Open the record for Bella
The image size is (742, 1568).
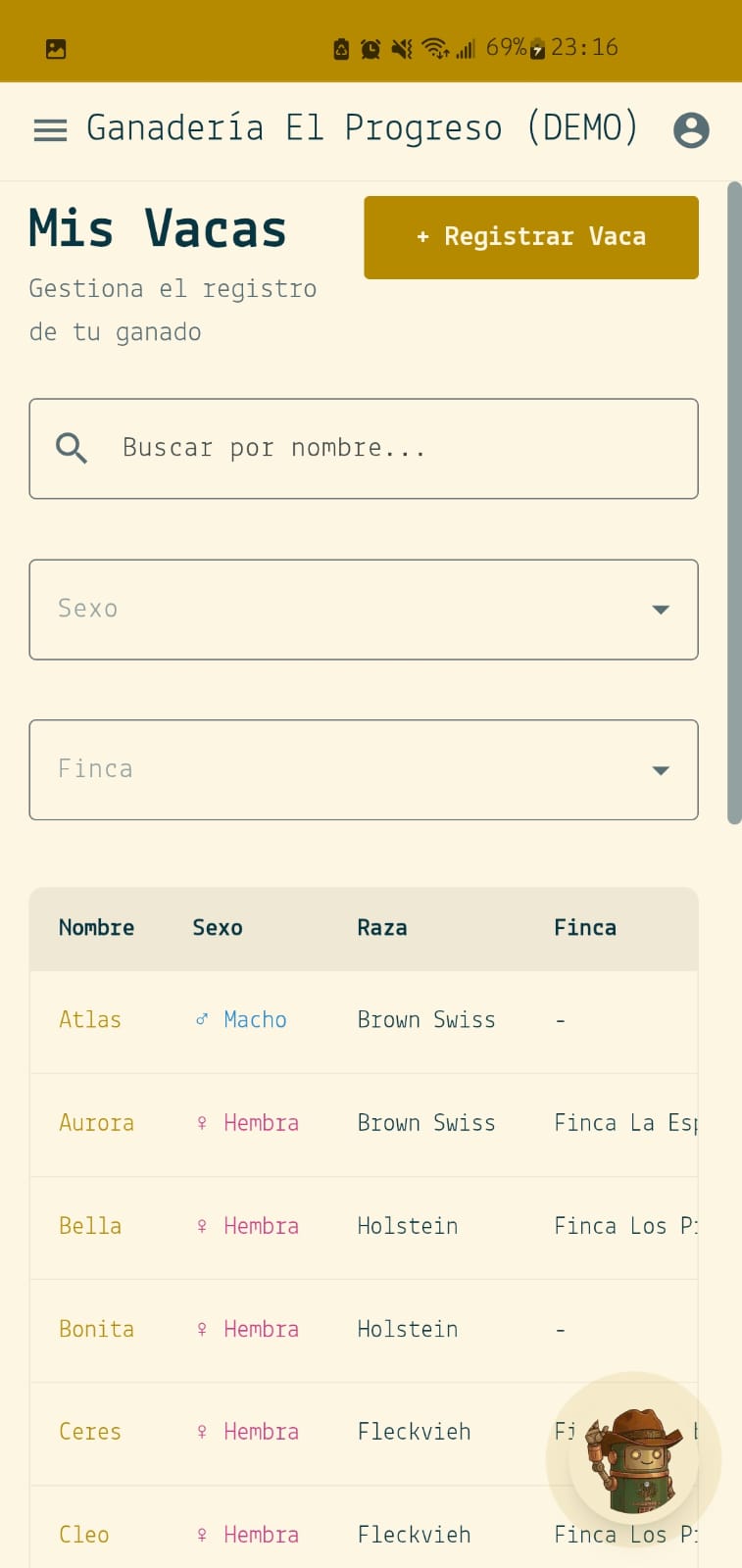[x=90, y=1225]
